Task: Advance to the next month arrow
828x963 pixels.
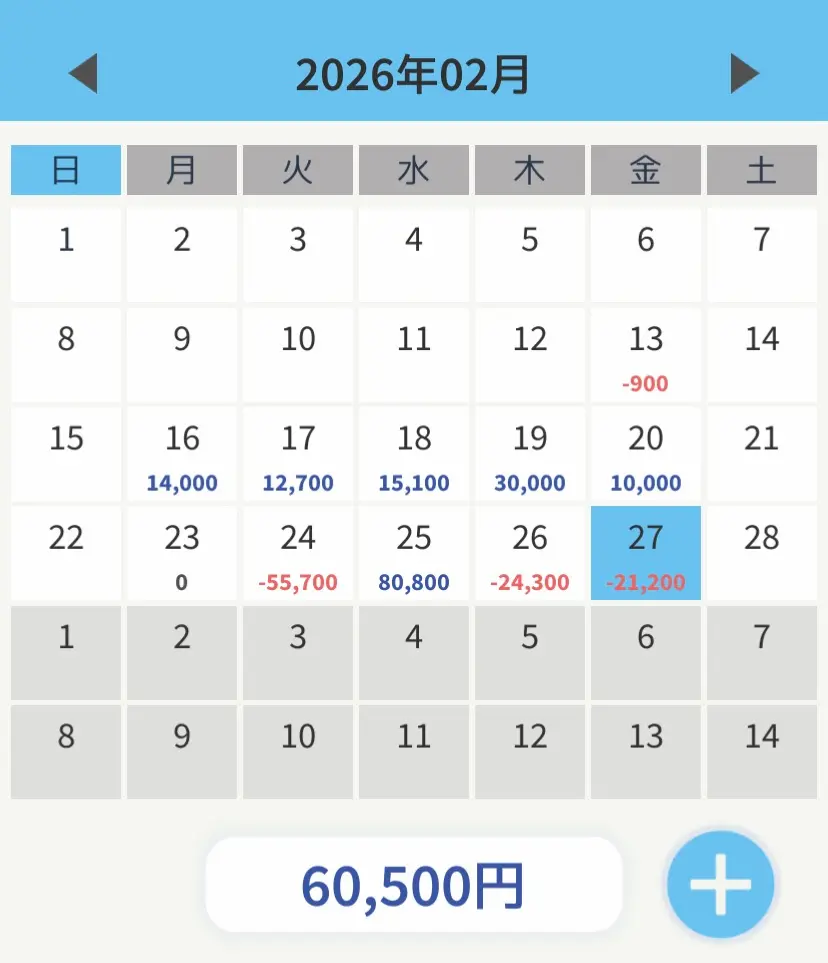Action: pyautogui.click(x=743, y=72)
